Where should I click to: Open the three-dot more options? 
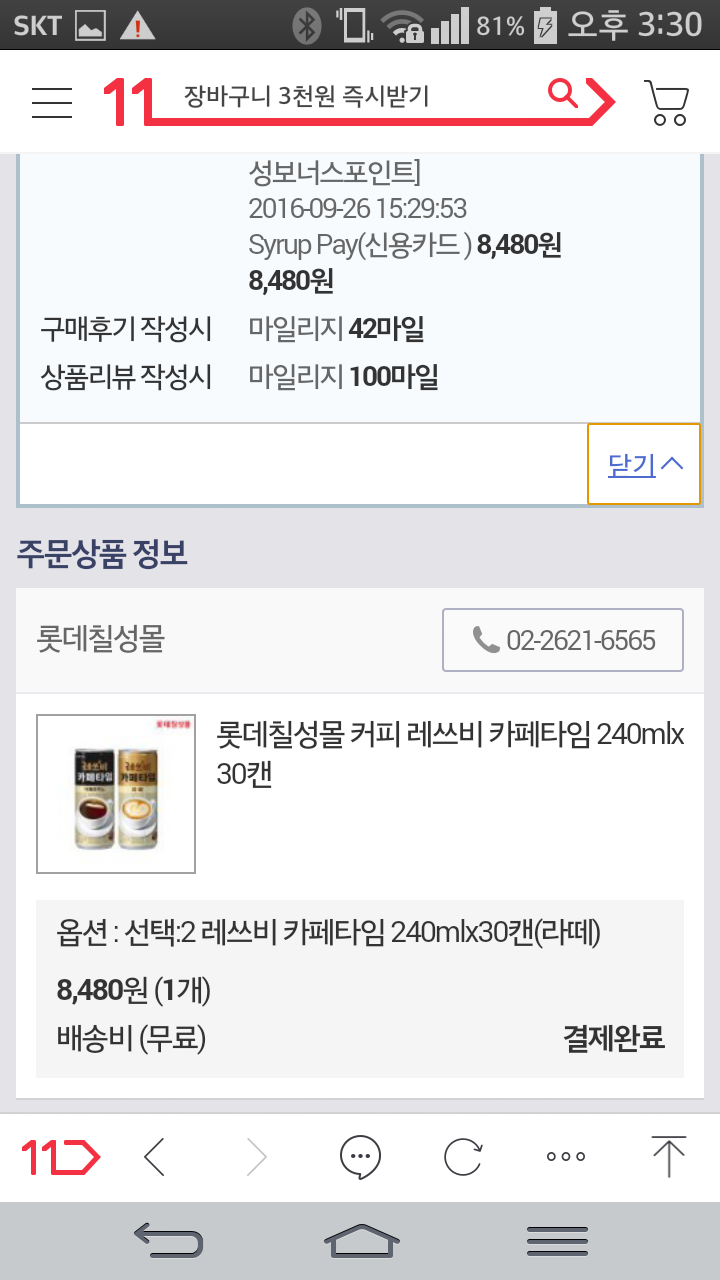(x=566, y=1158)
